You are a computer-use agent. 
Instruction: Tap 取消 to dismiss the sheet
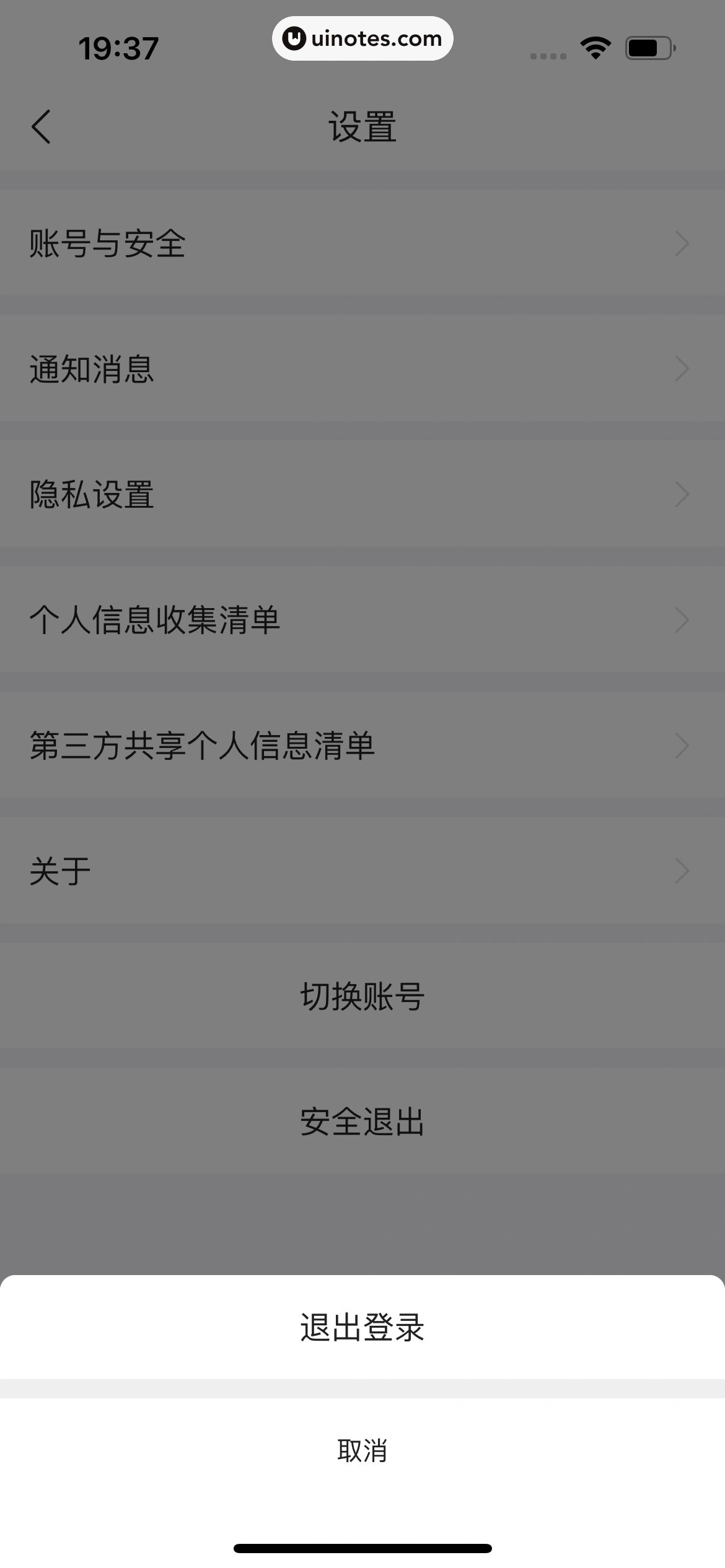pos(362,1450)
